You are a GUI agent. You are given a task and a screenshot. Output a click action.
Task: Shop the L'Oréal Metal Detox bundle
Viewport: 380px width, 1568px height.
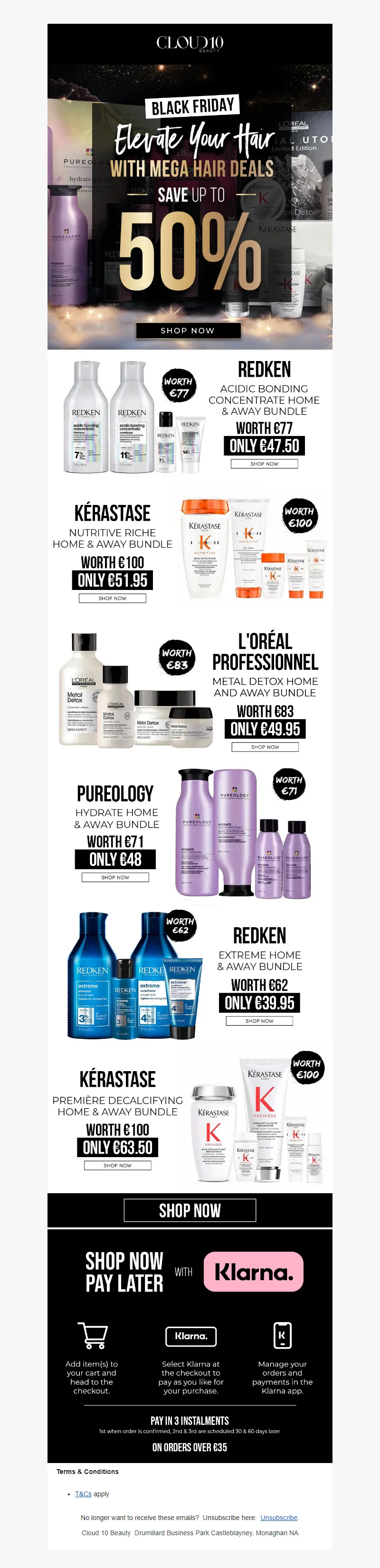coord(265,747)
